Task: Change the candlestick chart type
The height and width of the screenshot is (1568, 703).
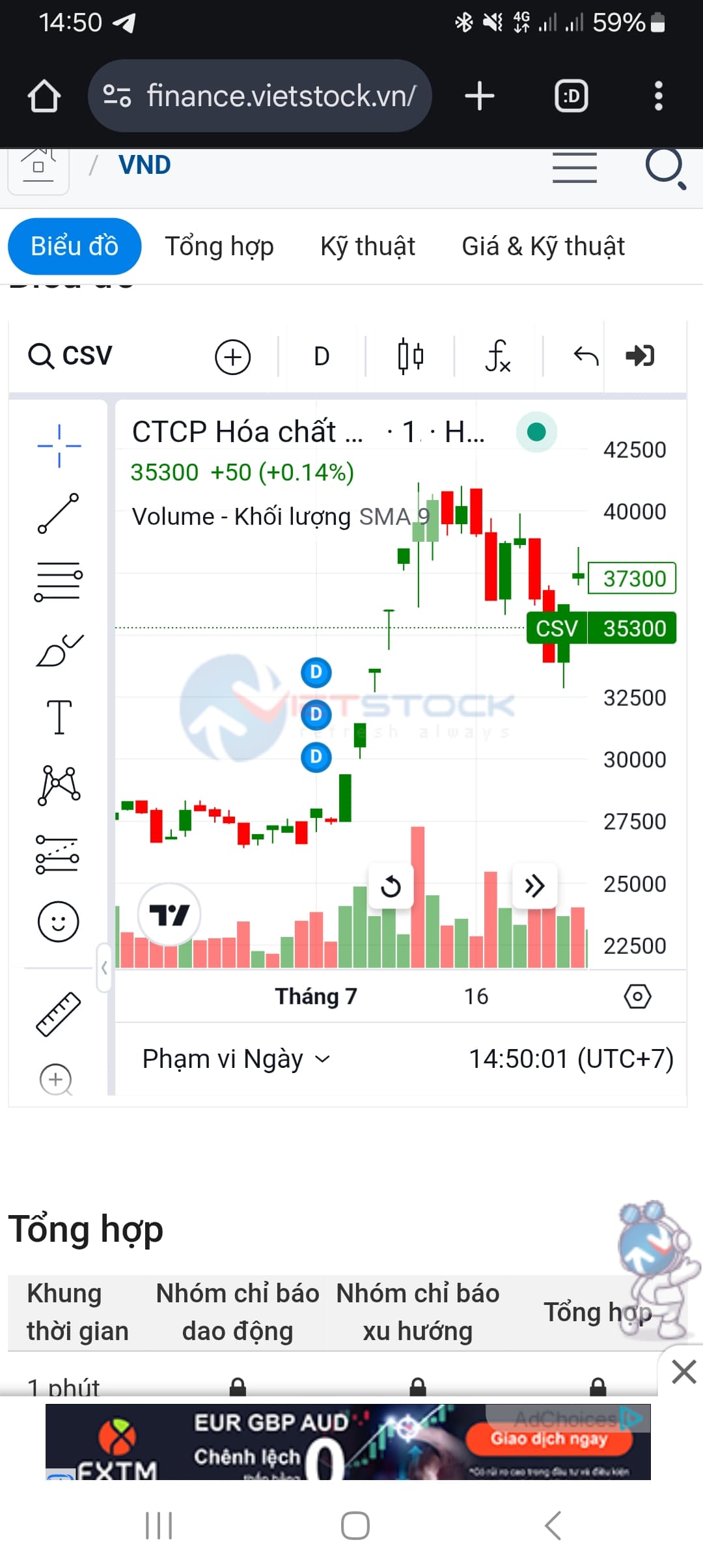Action: click(410, 357)
